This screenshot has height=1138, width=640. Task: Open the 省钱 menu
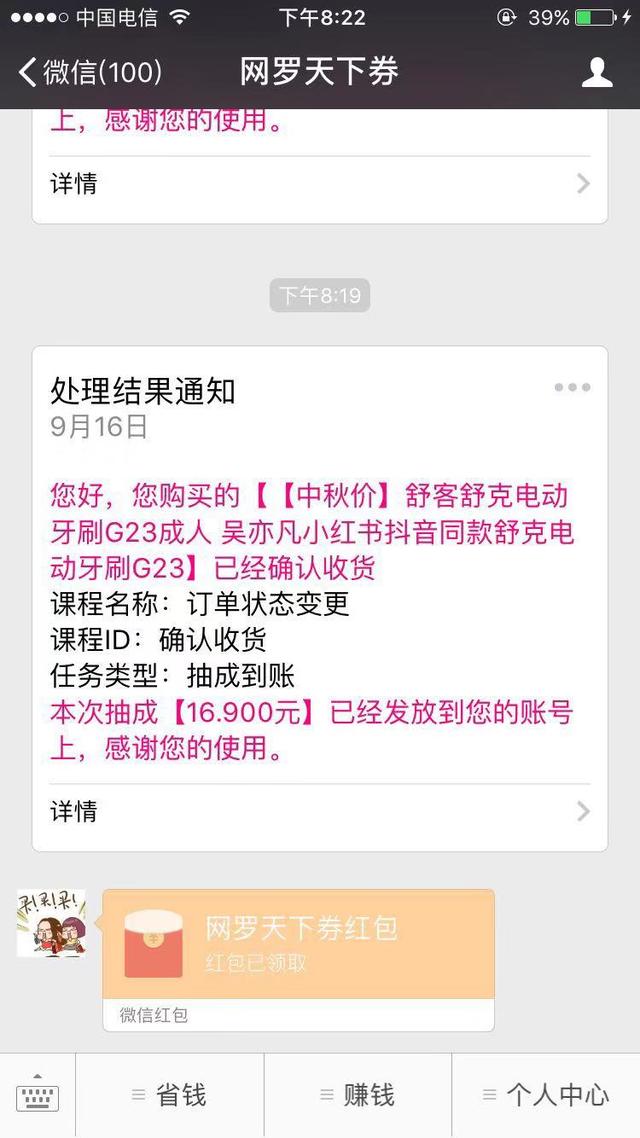tap(170, 1096)
